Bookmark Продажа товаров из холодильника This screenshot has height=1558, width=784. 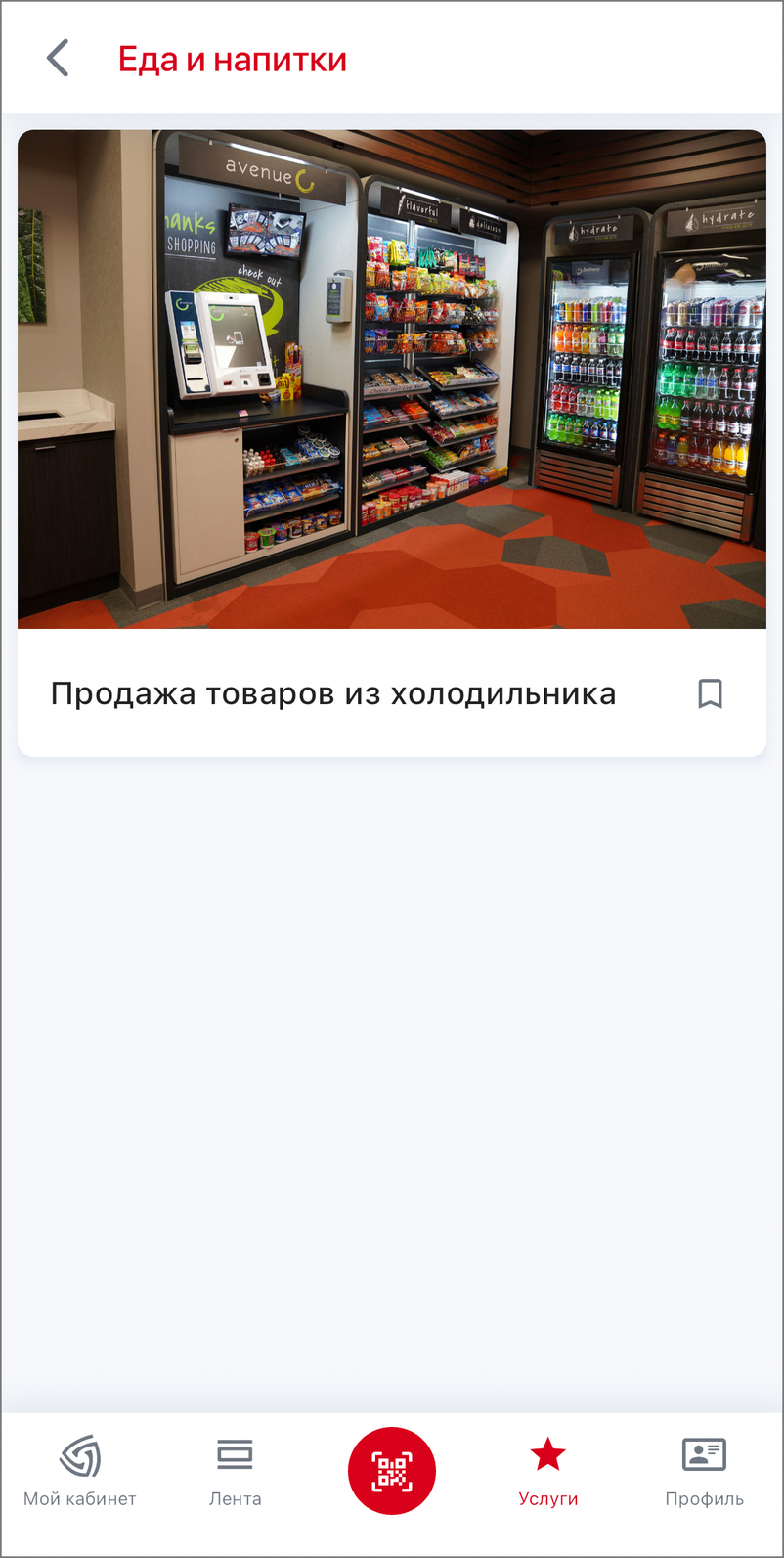pyautogui.click(x=711, y=693)
